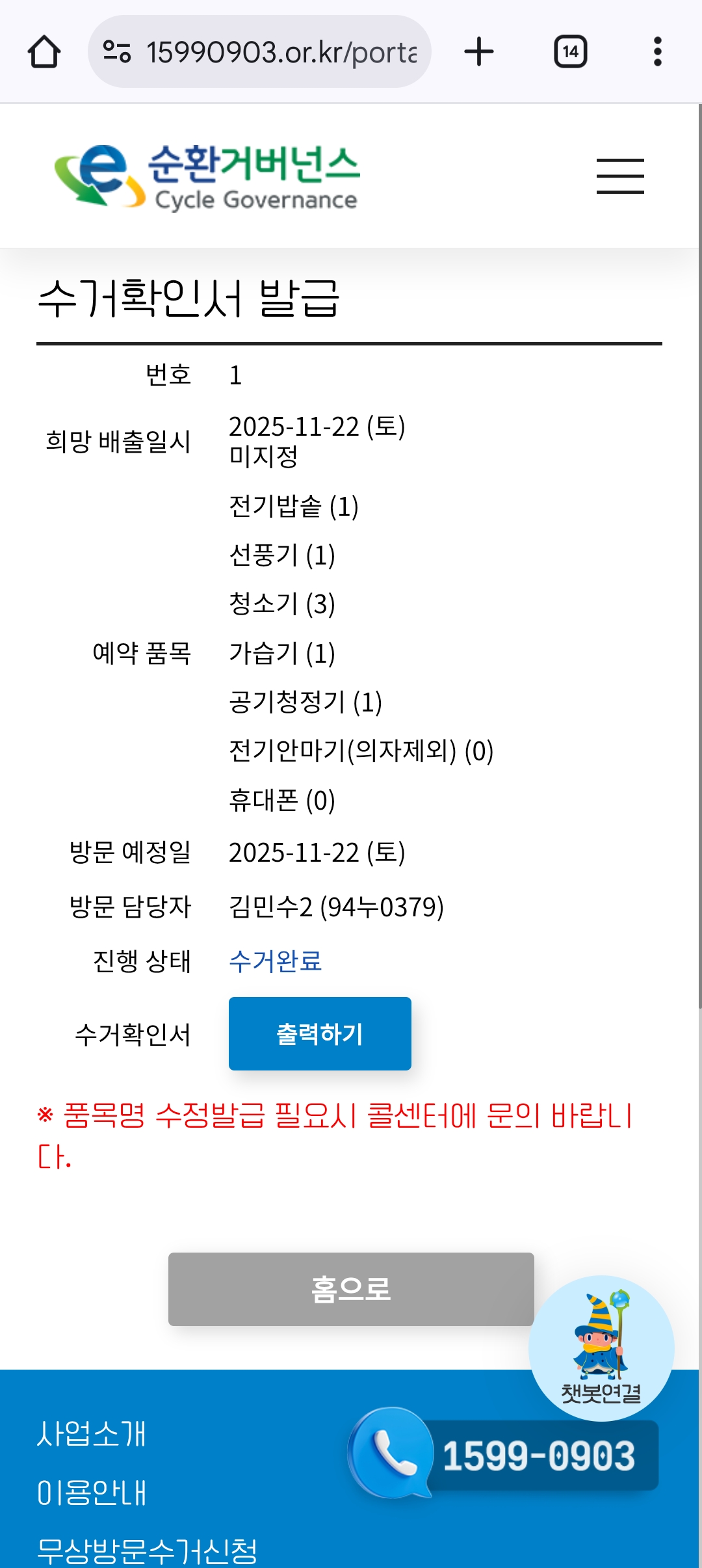Go to the browser home page
Image resolution: width=702 pixels, height=1568 pixels.
click(x=44, y=52)
